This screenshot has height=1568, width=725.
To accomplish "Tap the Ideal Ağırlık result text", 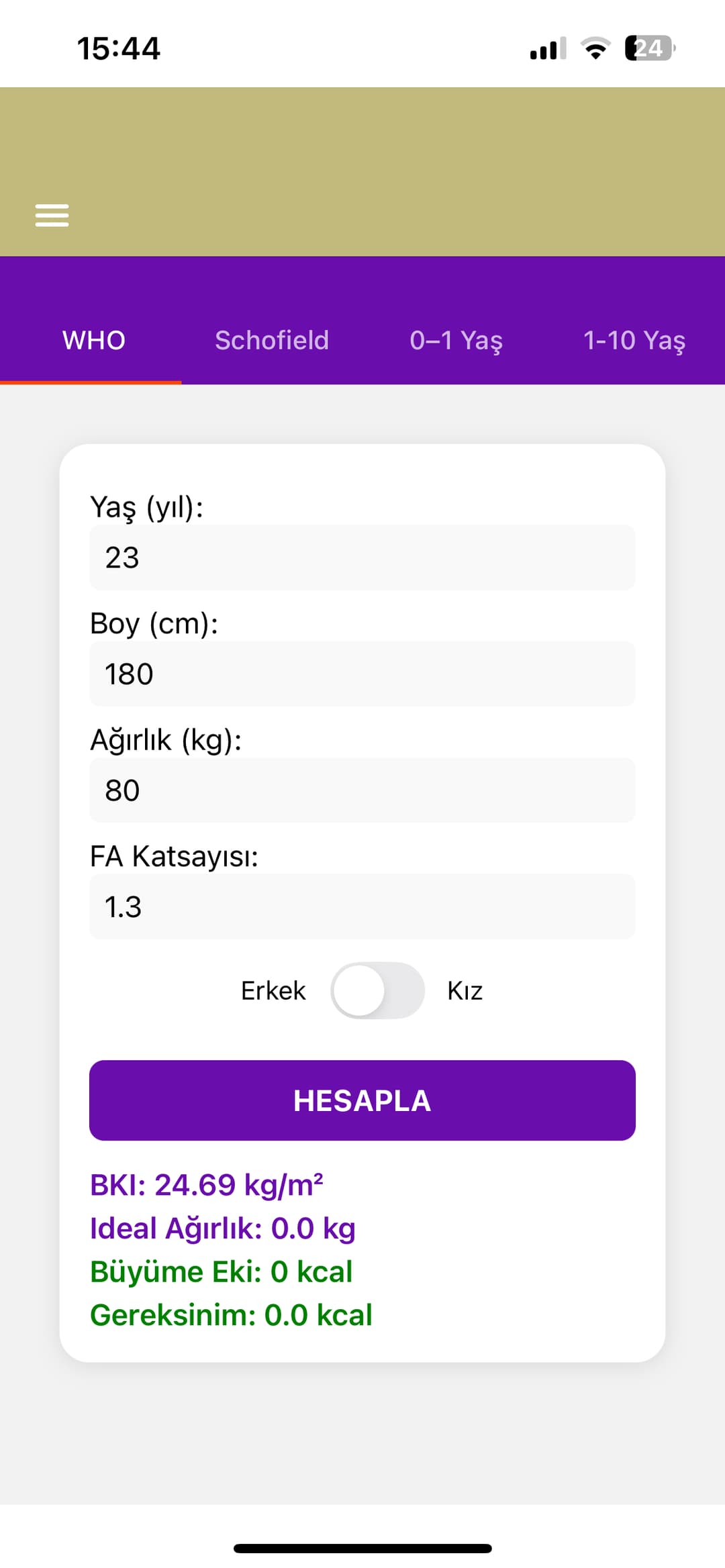I will [222, 1227].
